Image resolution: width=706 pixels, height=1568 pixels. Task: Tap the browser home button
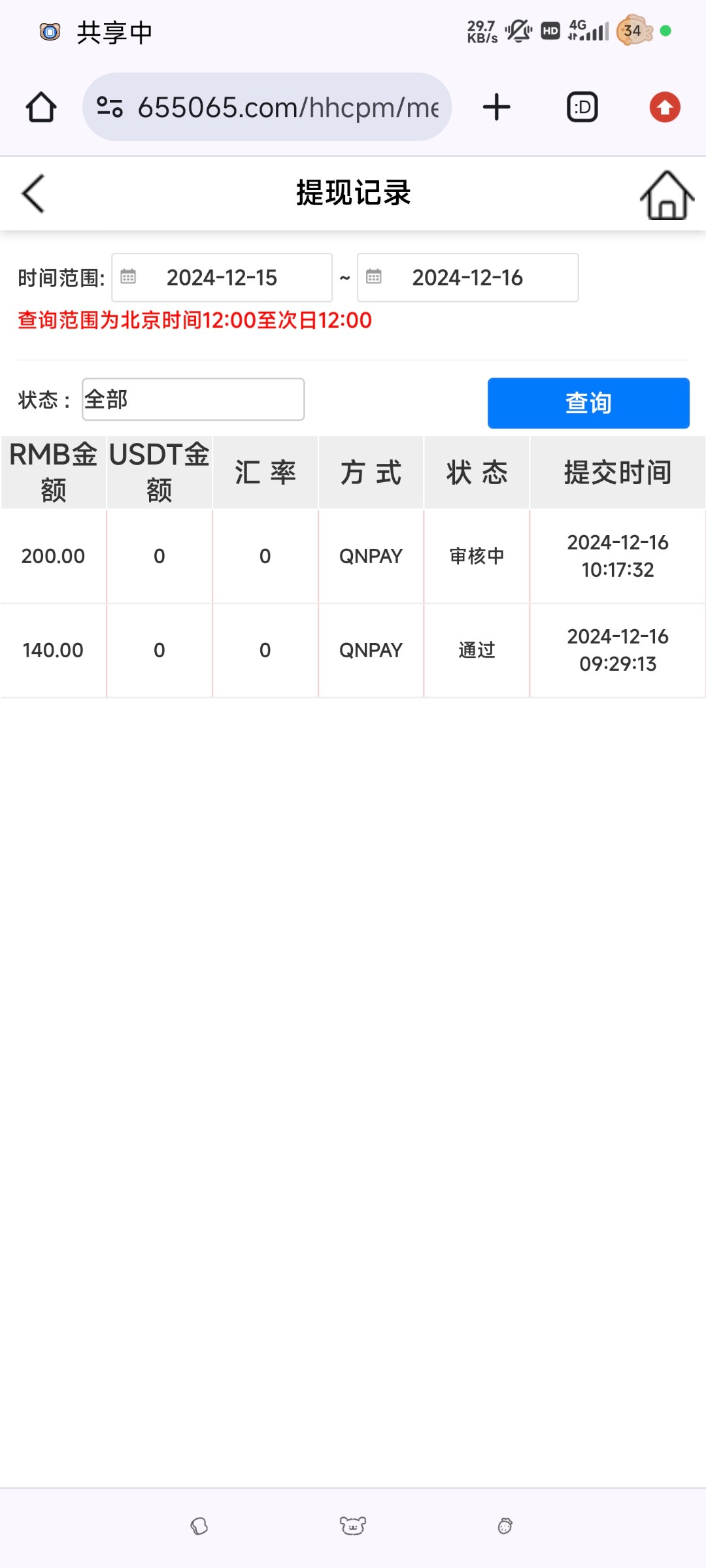41,107
